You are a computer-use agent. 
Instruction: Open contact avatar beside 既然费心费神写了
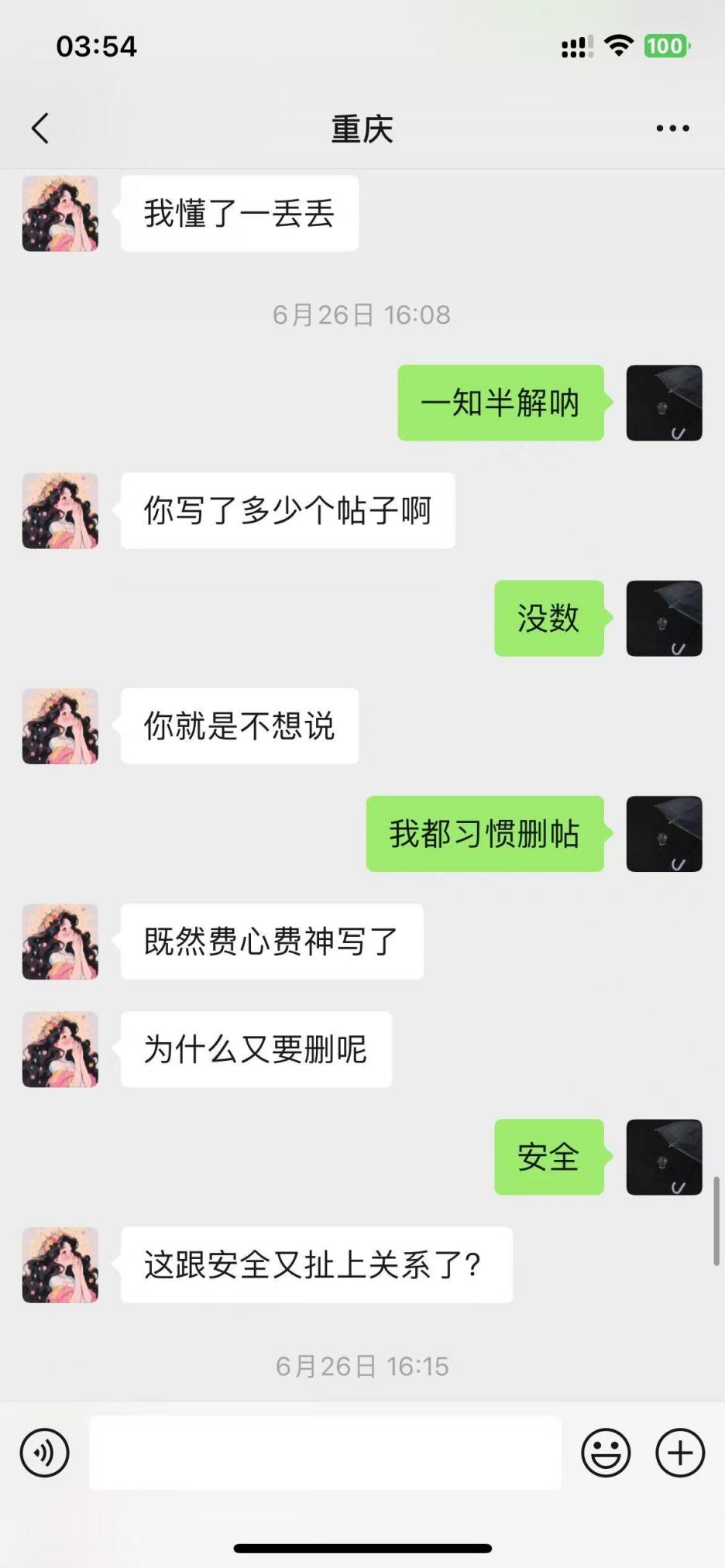60,942
